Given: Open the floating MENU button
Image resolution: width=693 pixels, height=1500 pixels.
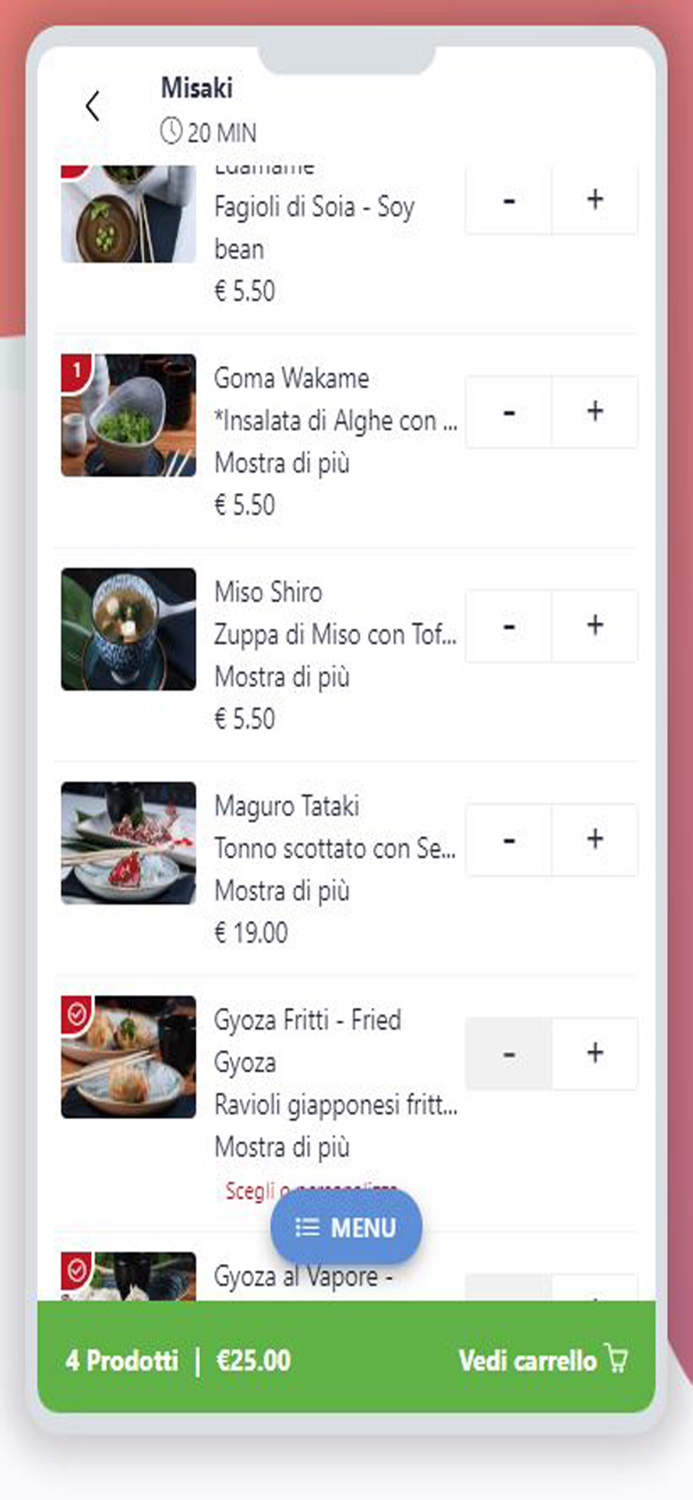Looking at the screenshot, I should coord(346,1227).
